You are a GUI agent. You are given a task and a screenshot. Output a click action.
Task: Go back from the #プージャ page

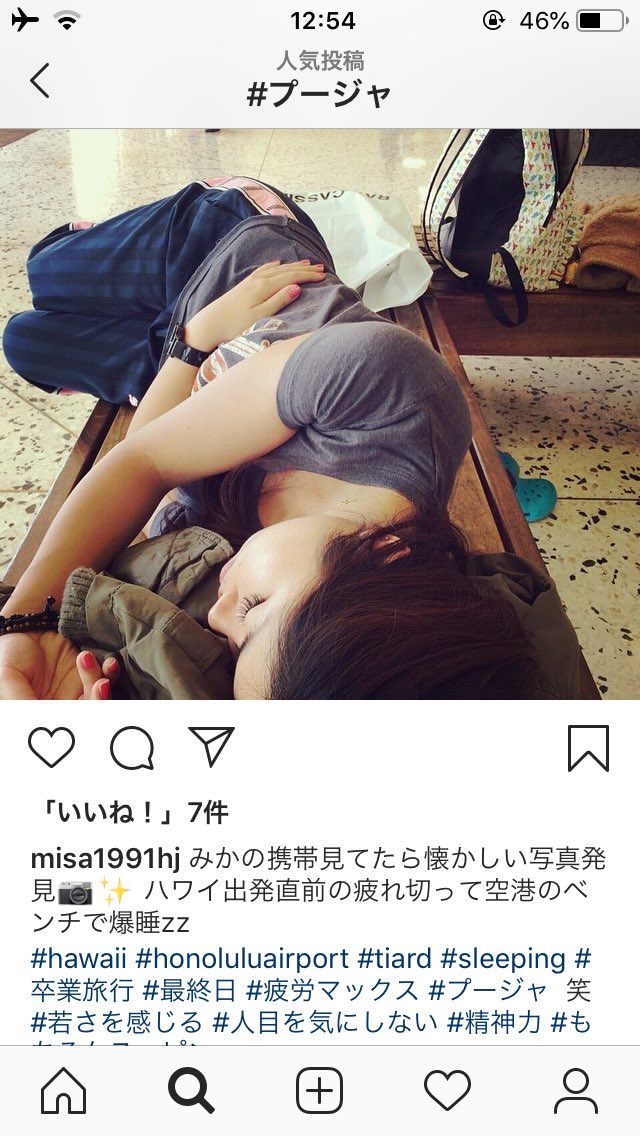coord(40,80)
